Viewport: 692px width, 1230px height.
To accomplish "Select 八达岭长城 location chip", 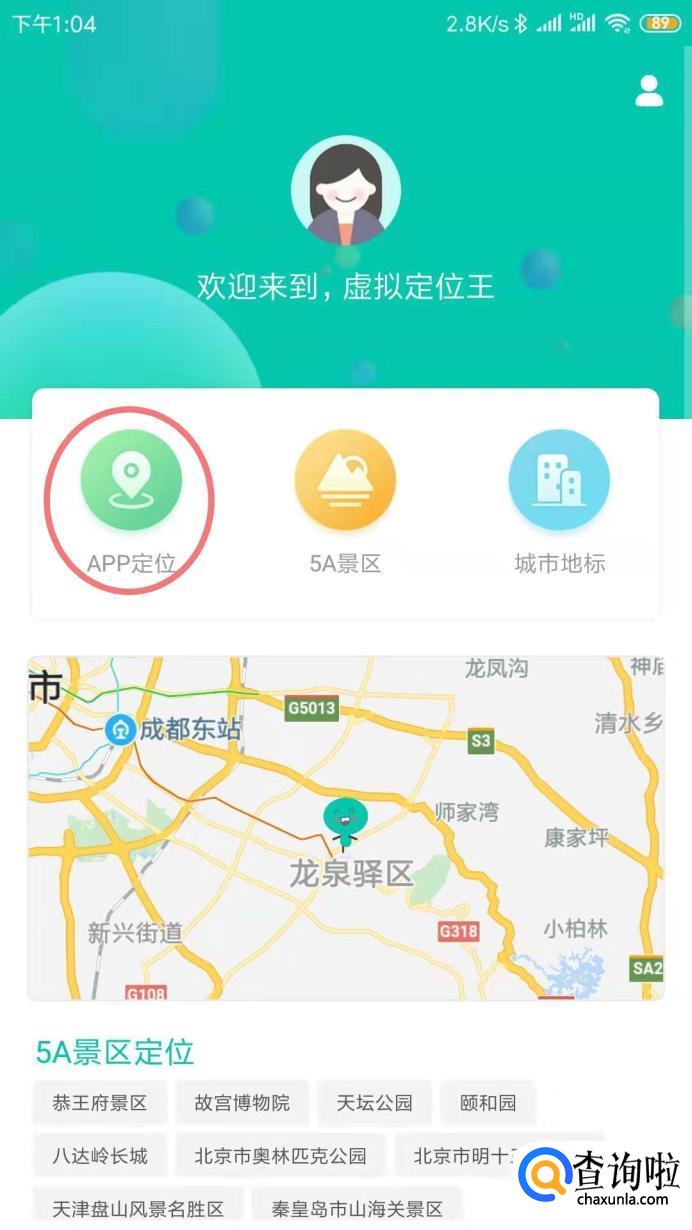I will [100, 1156].
